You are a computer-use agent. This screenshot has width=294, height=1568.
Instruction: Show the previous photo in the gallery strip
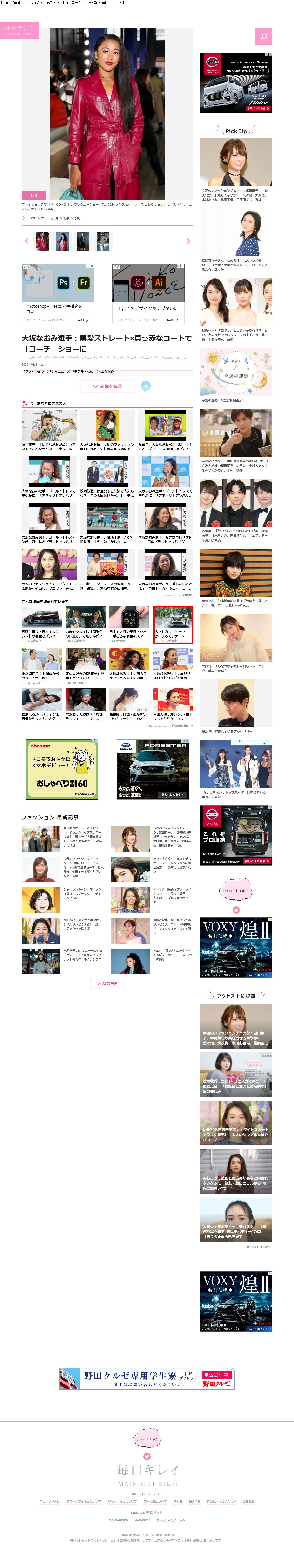pyautogui.click(x=26, y=242)
